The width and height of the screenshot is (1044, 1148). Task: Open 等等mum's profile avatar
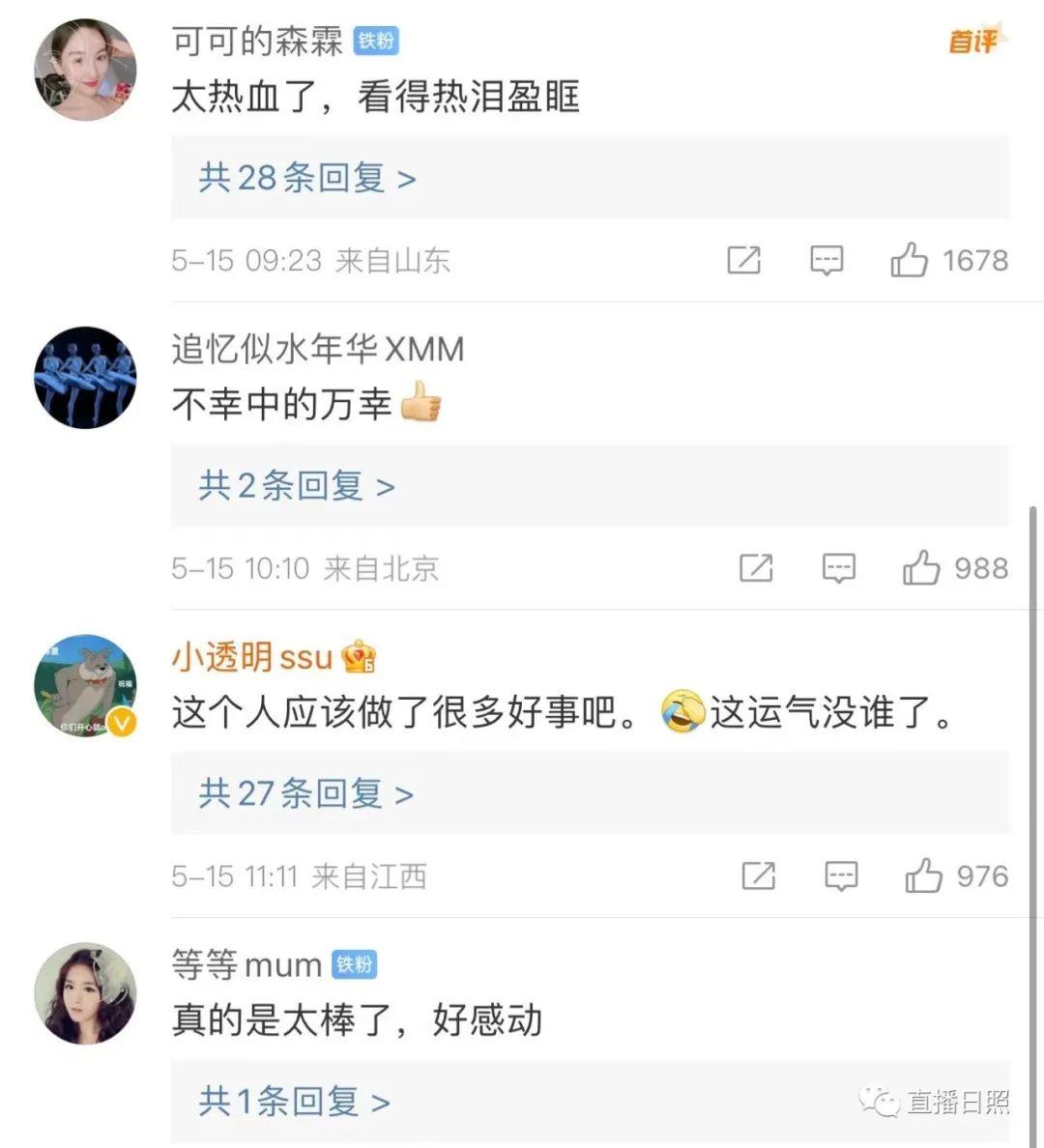point(85,993)
